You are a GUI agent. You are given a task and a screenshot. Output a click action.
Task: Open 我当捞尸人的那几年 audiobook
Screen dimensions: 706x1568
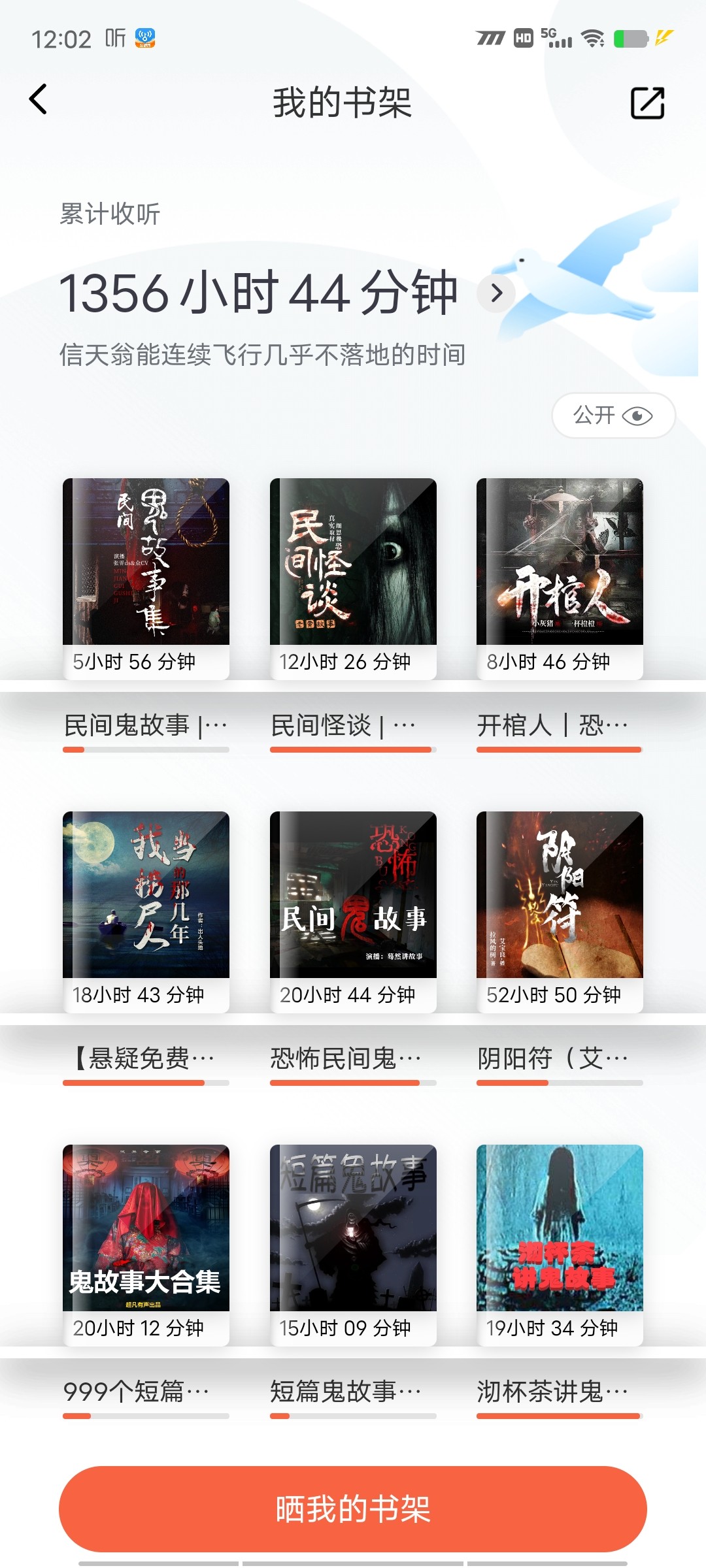[146, 911]
